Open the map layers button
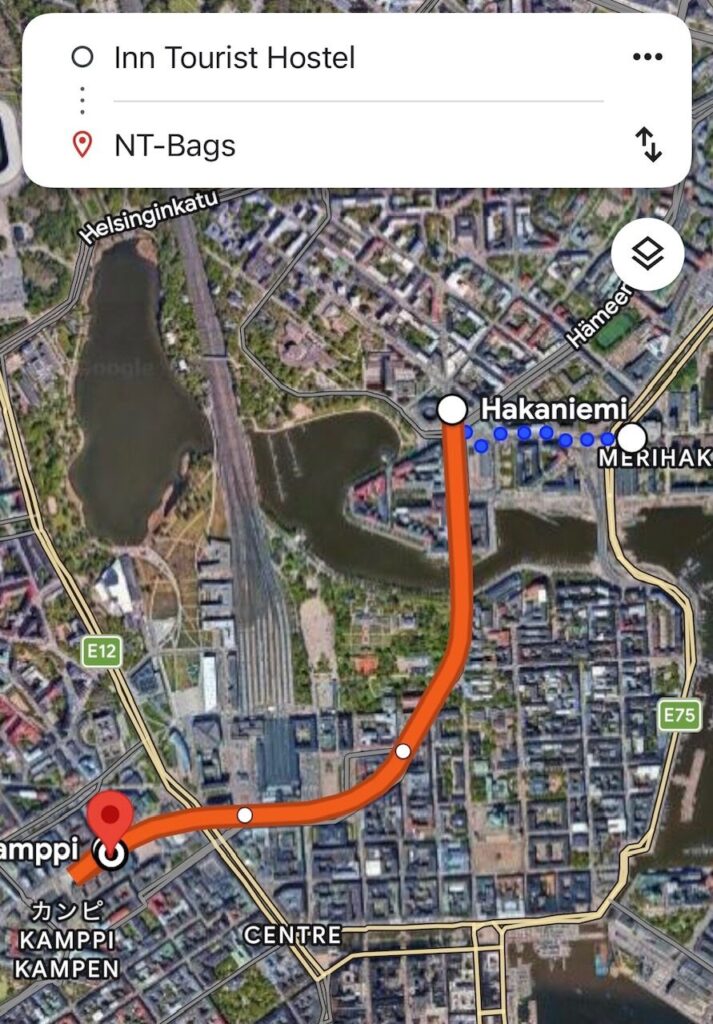 point(648,254)
